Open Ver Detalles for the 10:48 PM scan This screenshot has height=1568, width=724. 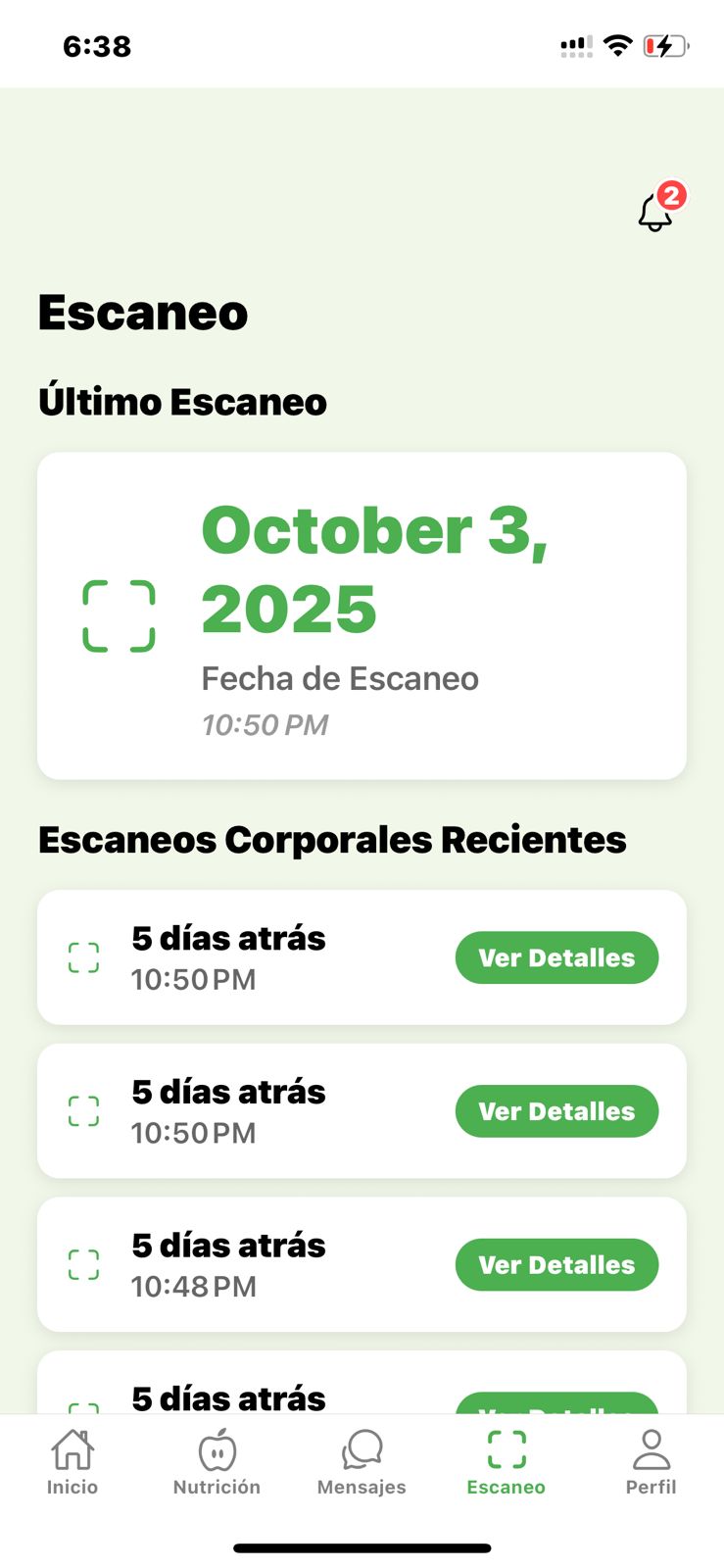tap(556, 1264)
